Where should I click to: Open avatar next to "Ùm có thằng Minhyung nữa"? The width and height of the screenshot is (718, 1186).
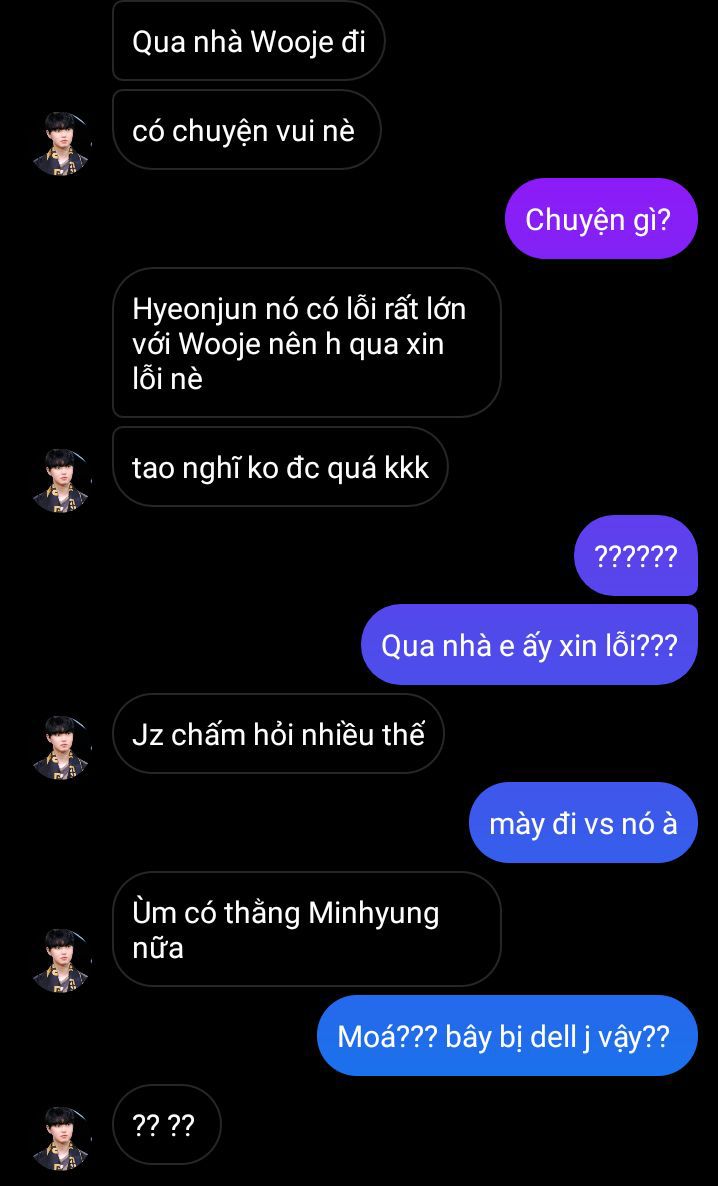[x=62, y=960]
